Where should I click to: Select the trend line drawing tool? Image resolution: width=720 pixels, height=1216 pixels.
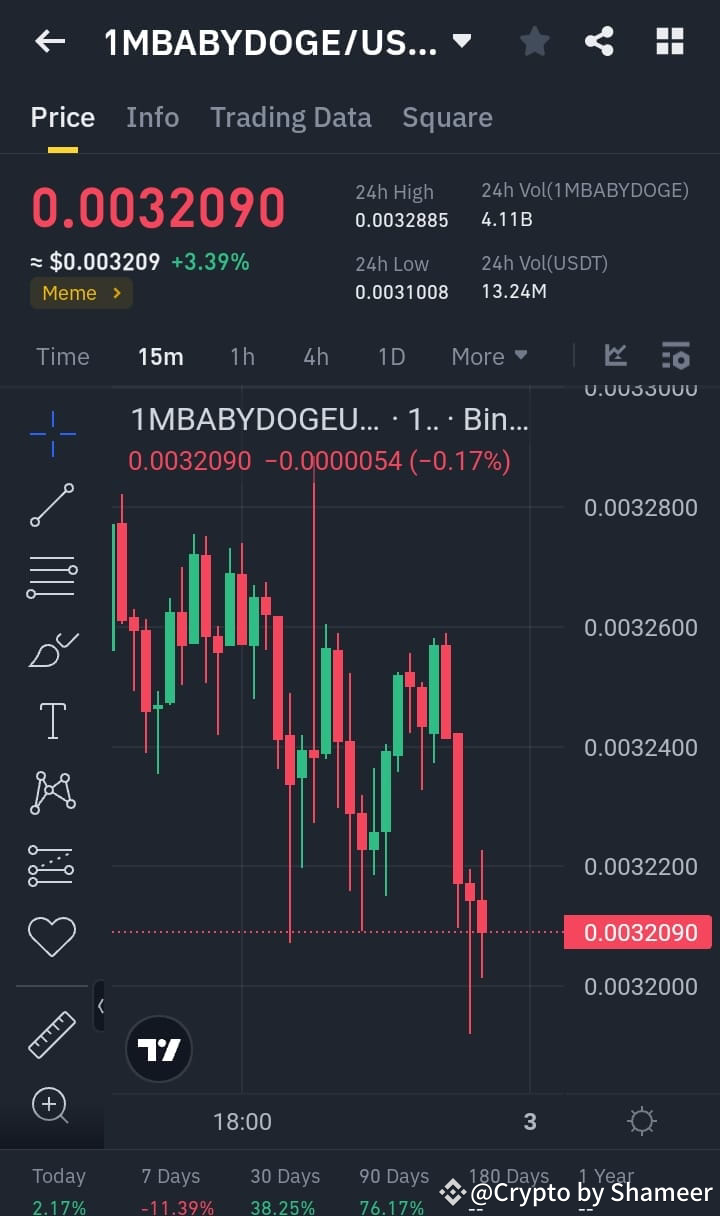click(x=52, y=505)
